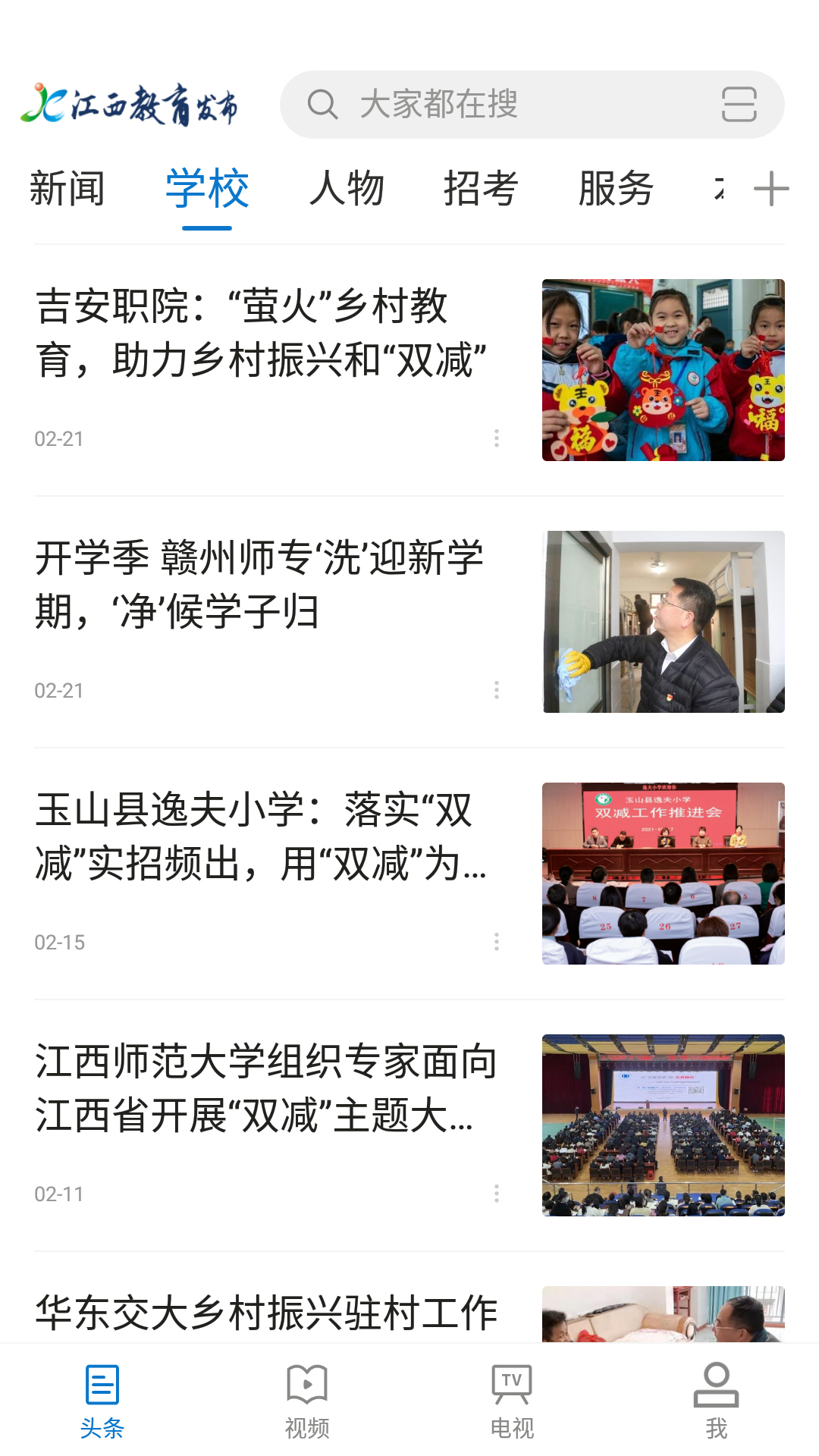
Task: Switch to the 招考 tab
Action: 481,189
